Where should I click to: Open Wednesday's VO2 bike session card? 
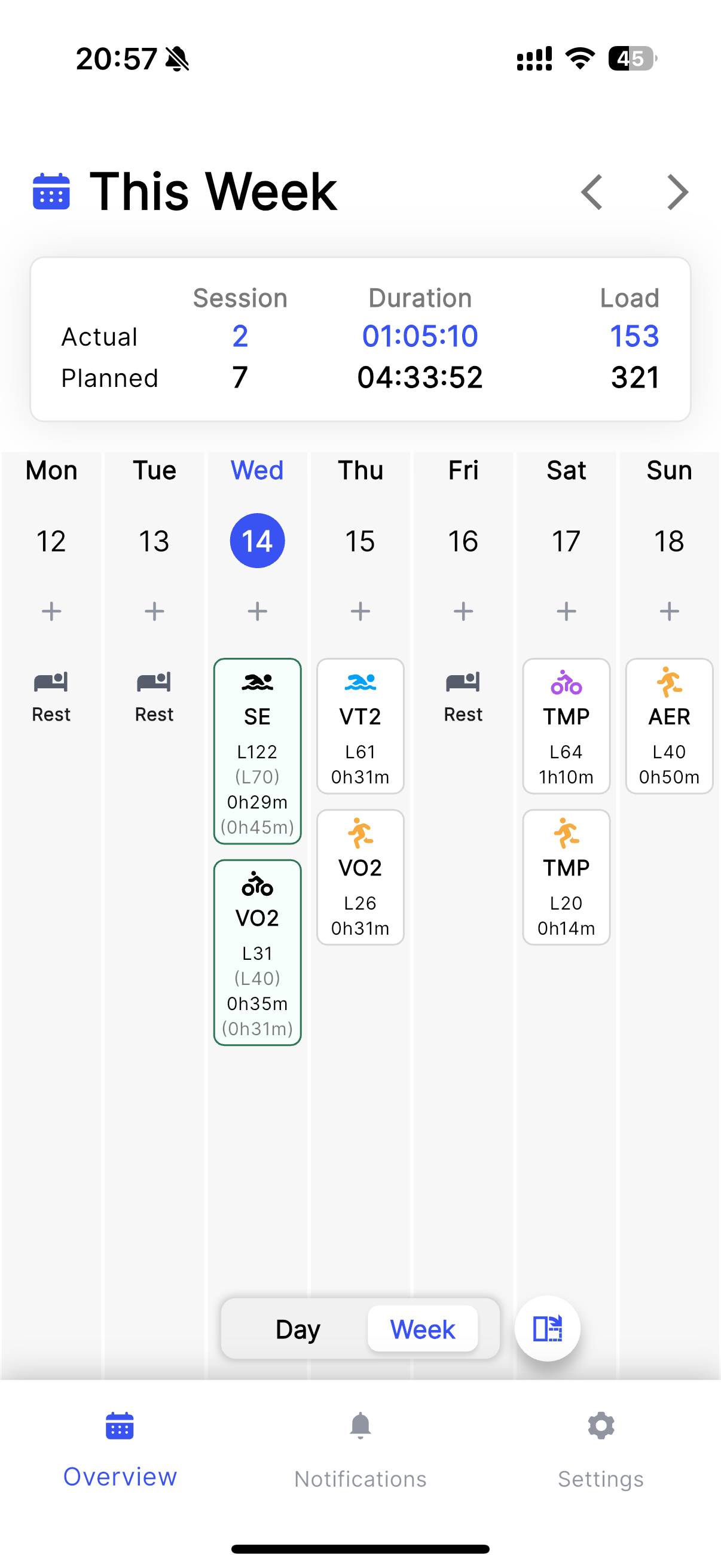[x=257, y=953]
